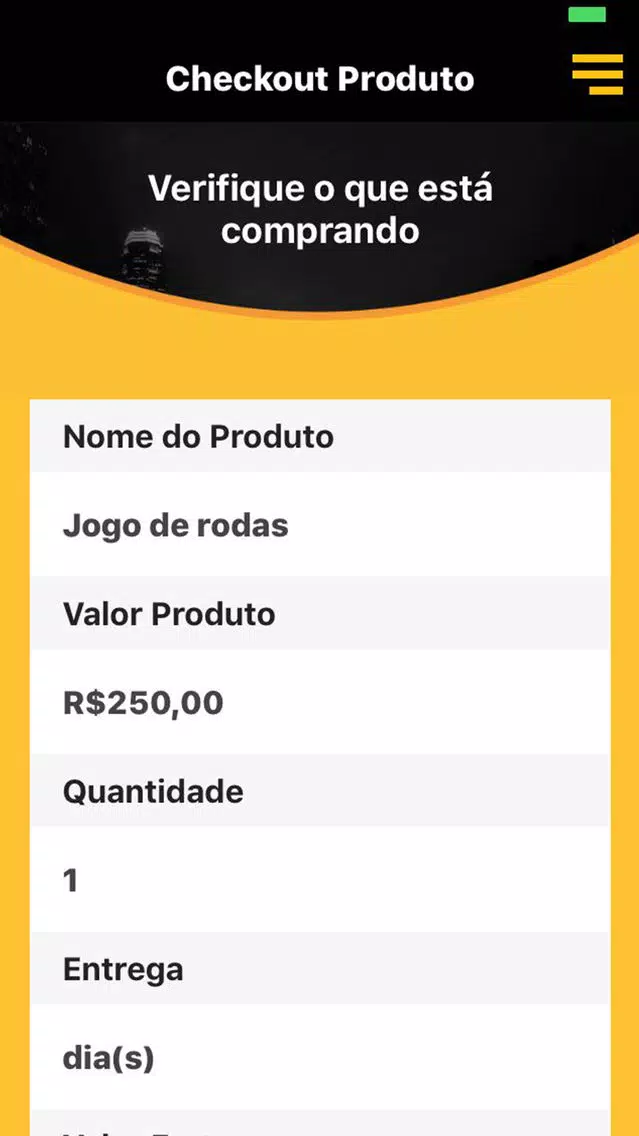
Task: Open the yellow hamburger menu
Action: tap(597, 74)
